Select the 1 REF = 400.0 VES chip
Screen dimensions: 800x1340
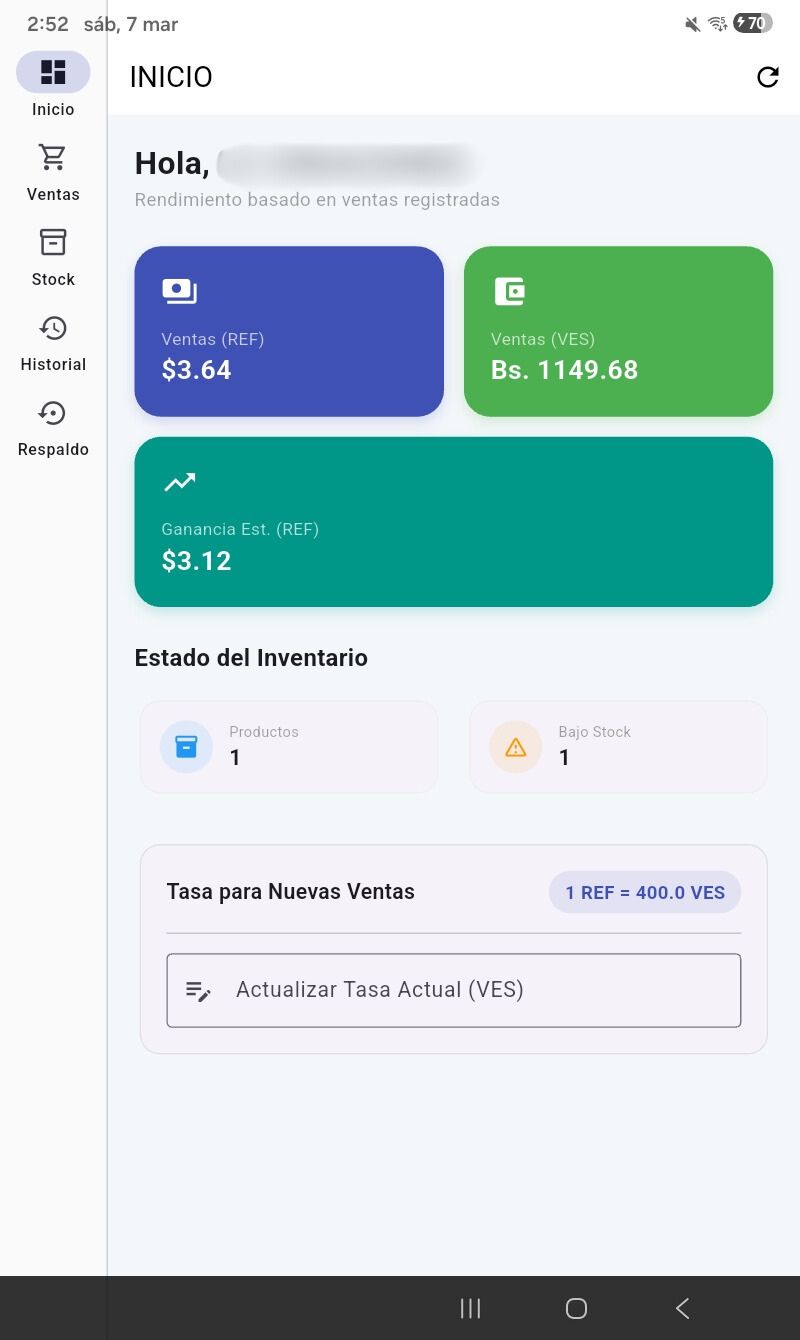point(644,892)
